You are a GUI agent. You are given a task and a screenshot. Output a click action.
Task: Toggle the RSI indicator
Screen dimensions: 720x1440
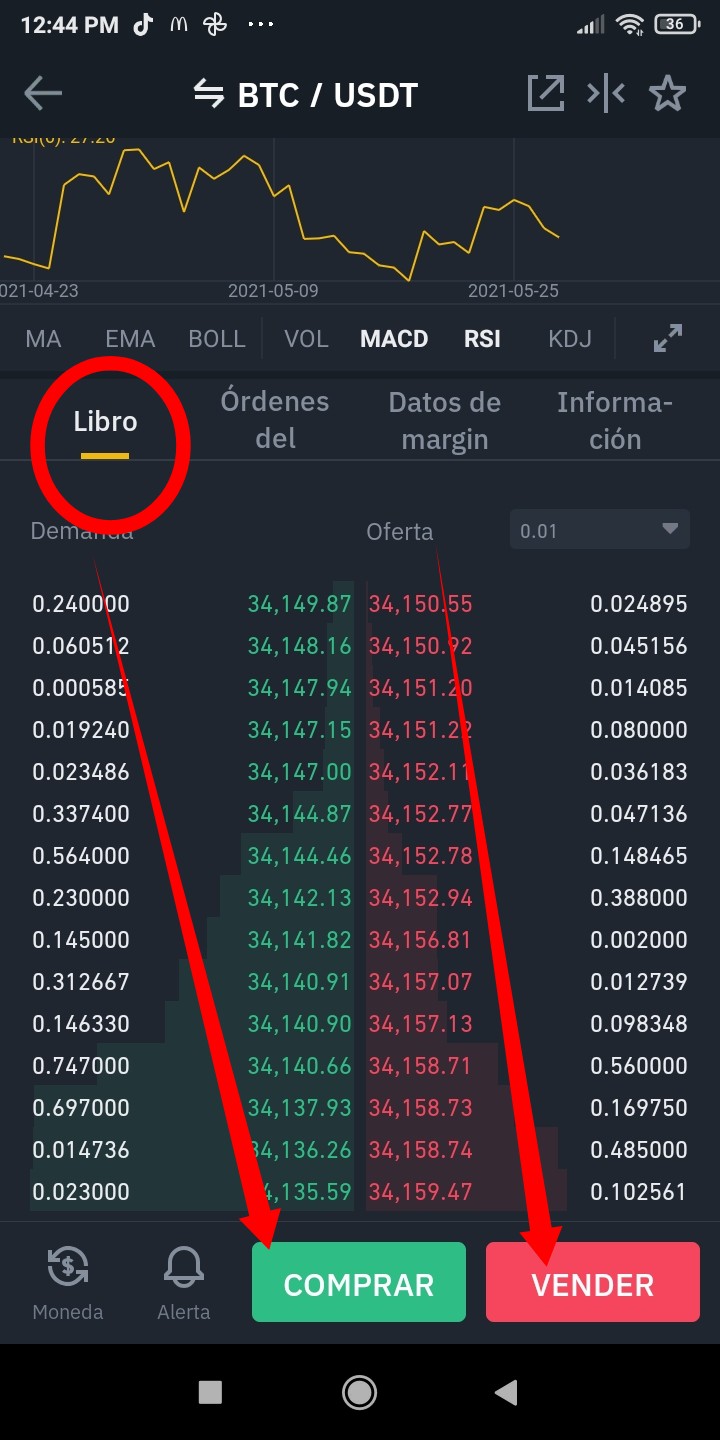pyautogui.click(x=482, y=338)
